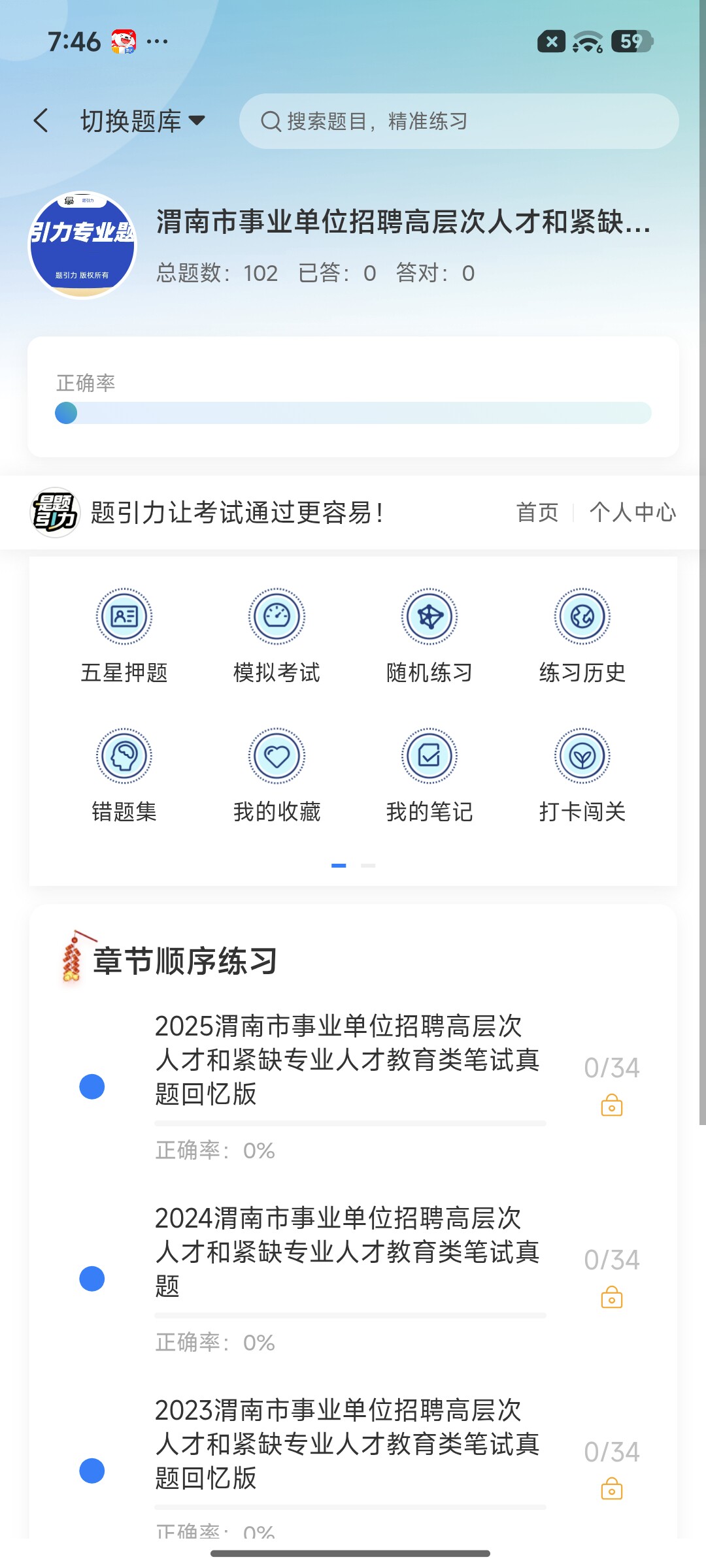Select the second page indicator dot

(x=368, y=865)
